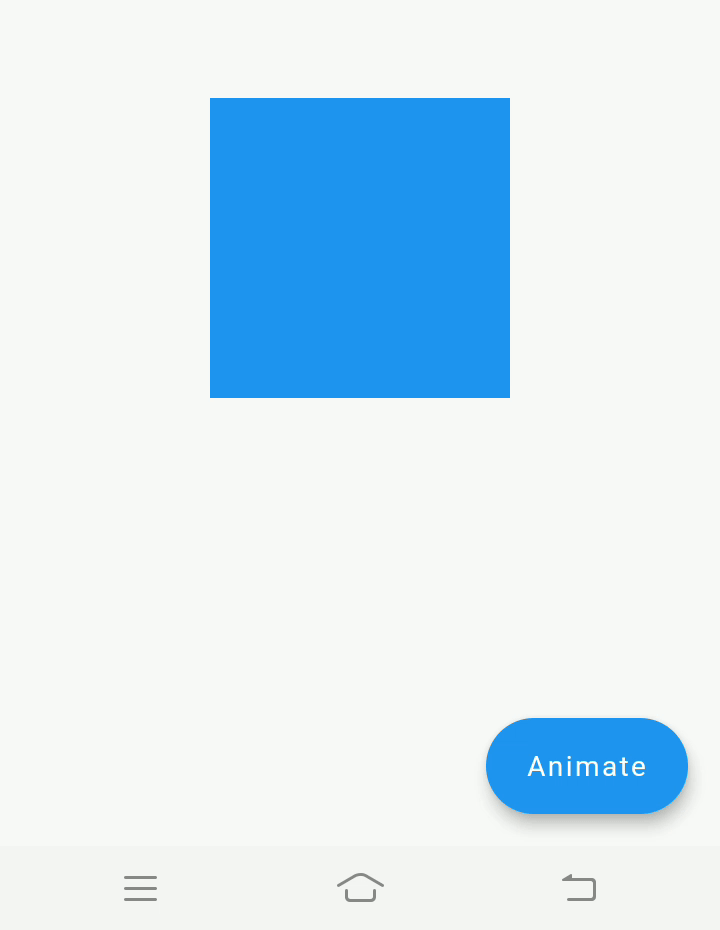Go to the home screen
Screen dimensions: 720x930
[360, 888]
